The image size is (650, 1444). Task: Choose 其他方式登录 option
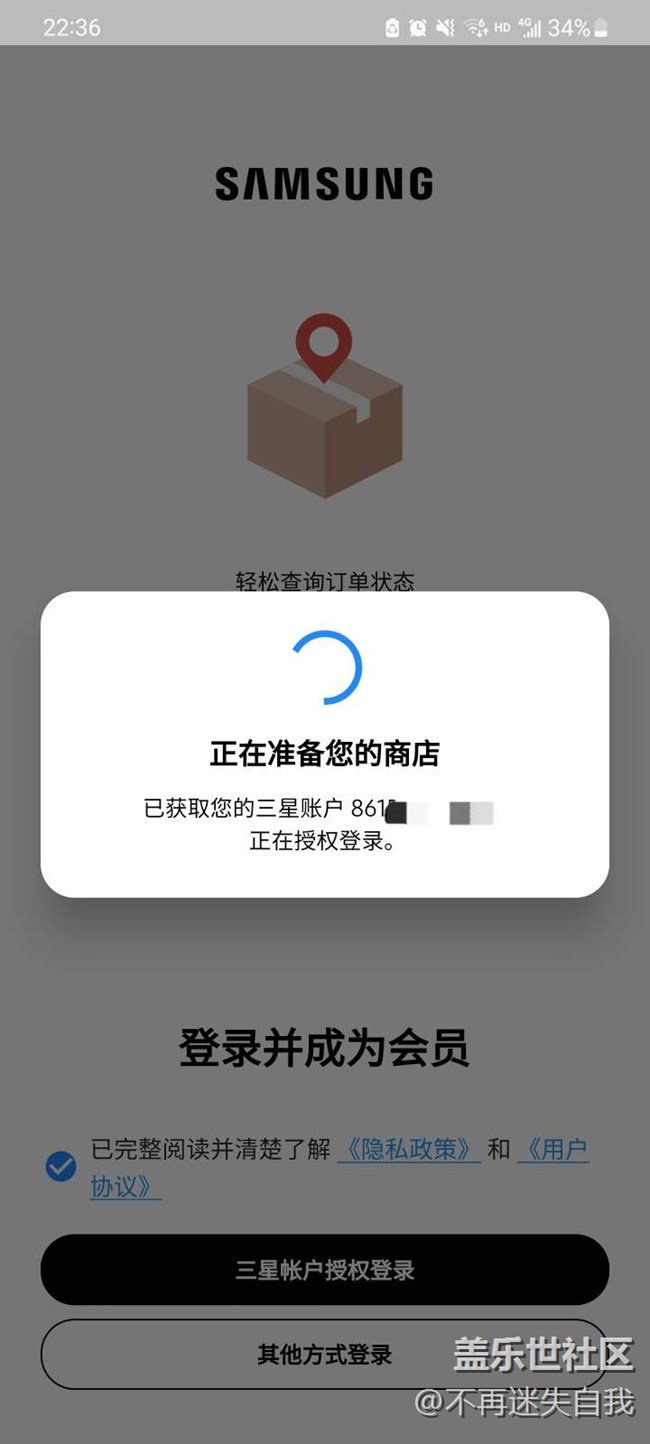324,1355
